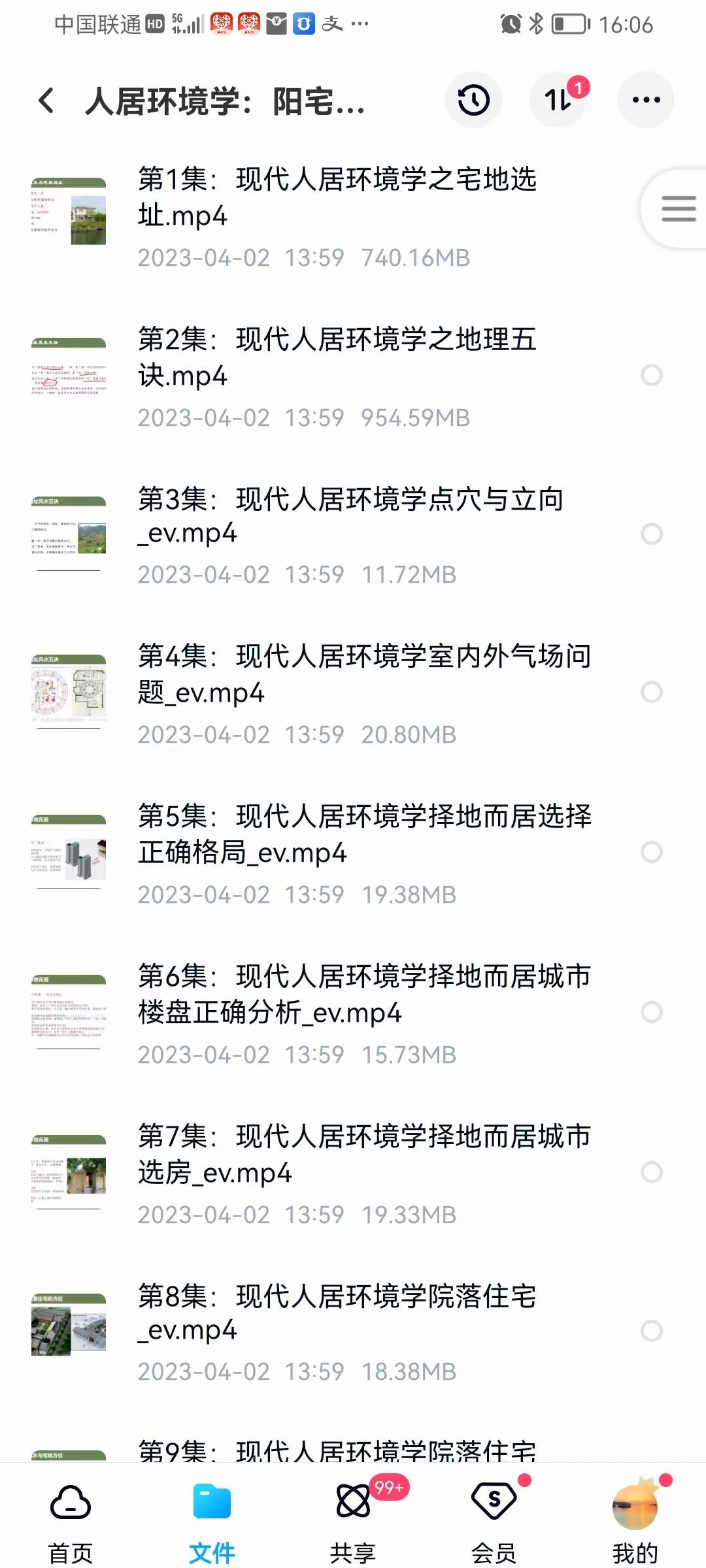Select checkbox next to 第5集 video file
Screen dimensions: 706x1568
click(651, 852)
